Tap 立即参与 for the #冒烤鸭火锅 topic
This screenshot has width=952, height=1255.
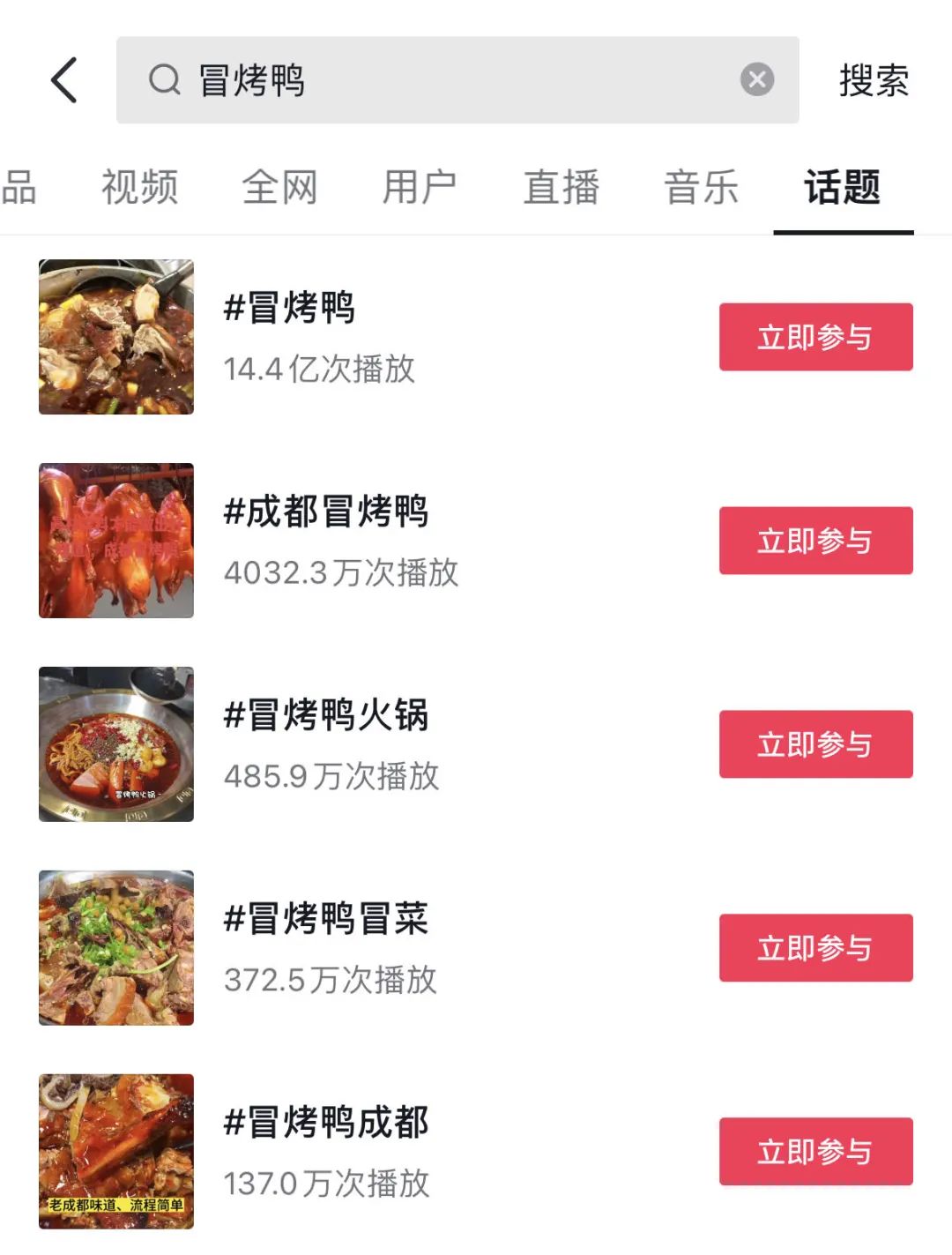click(815, 744)
